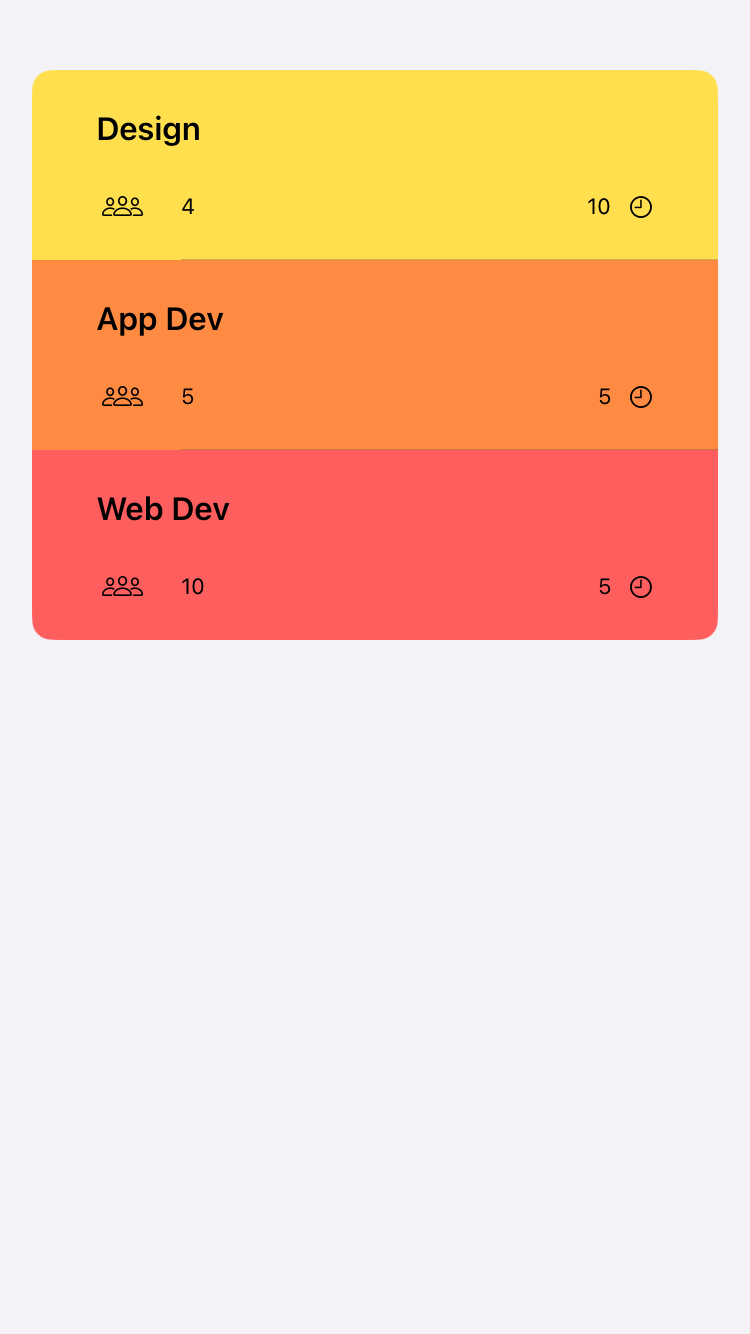Click the clock icon on the Web Dev card
Screen dimensions: 750x1334
(x=640, y=586)
